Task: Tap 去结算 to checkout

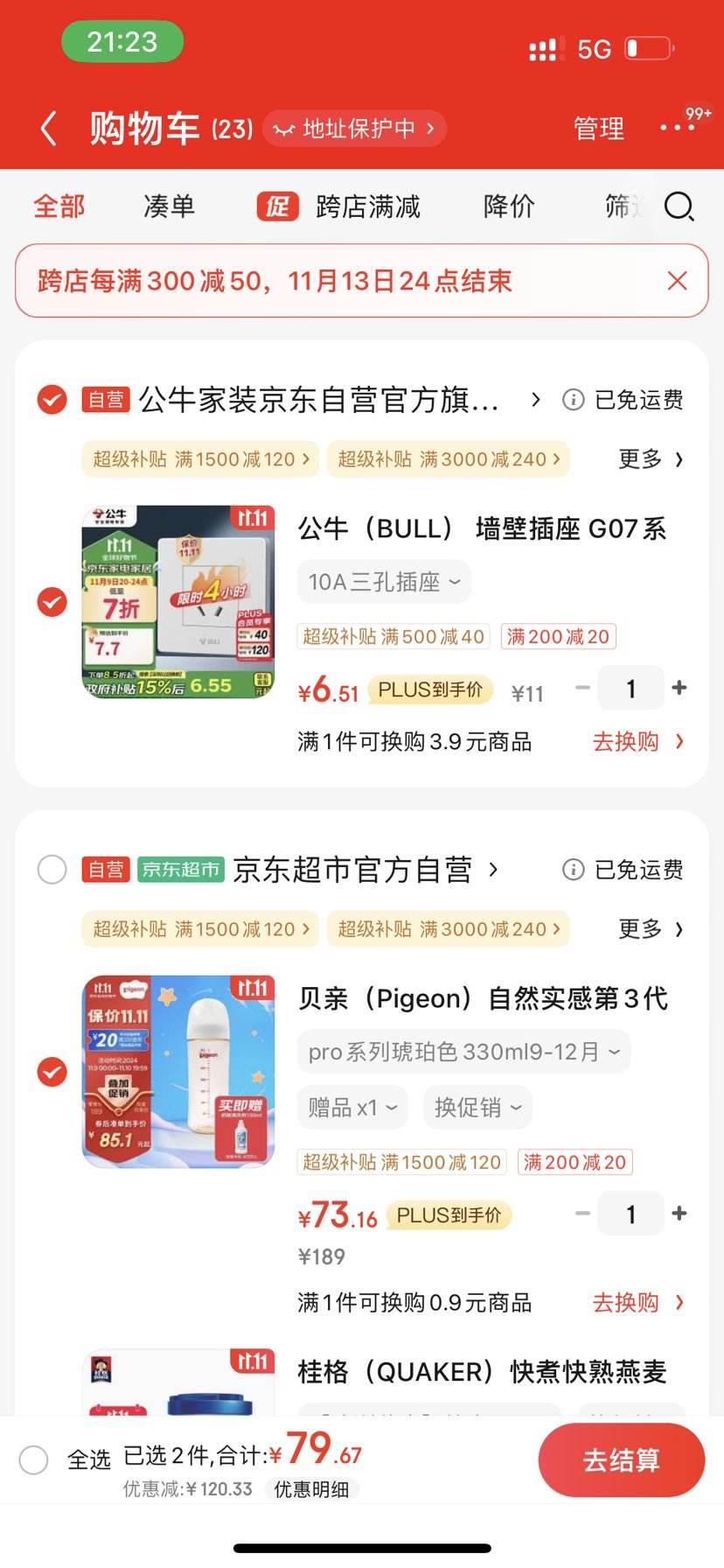Action: 622,1459
